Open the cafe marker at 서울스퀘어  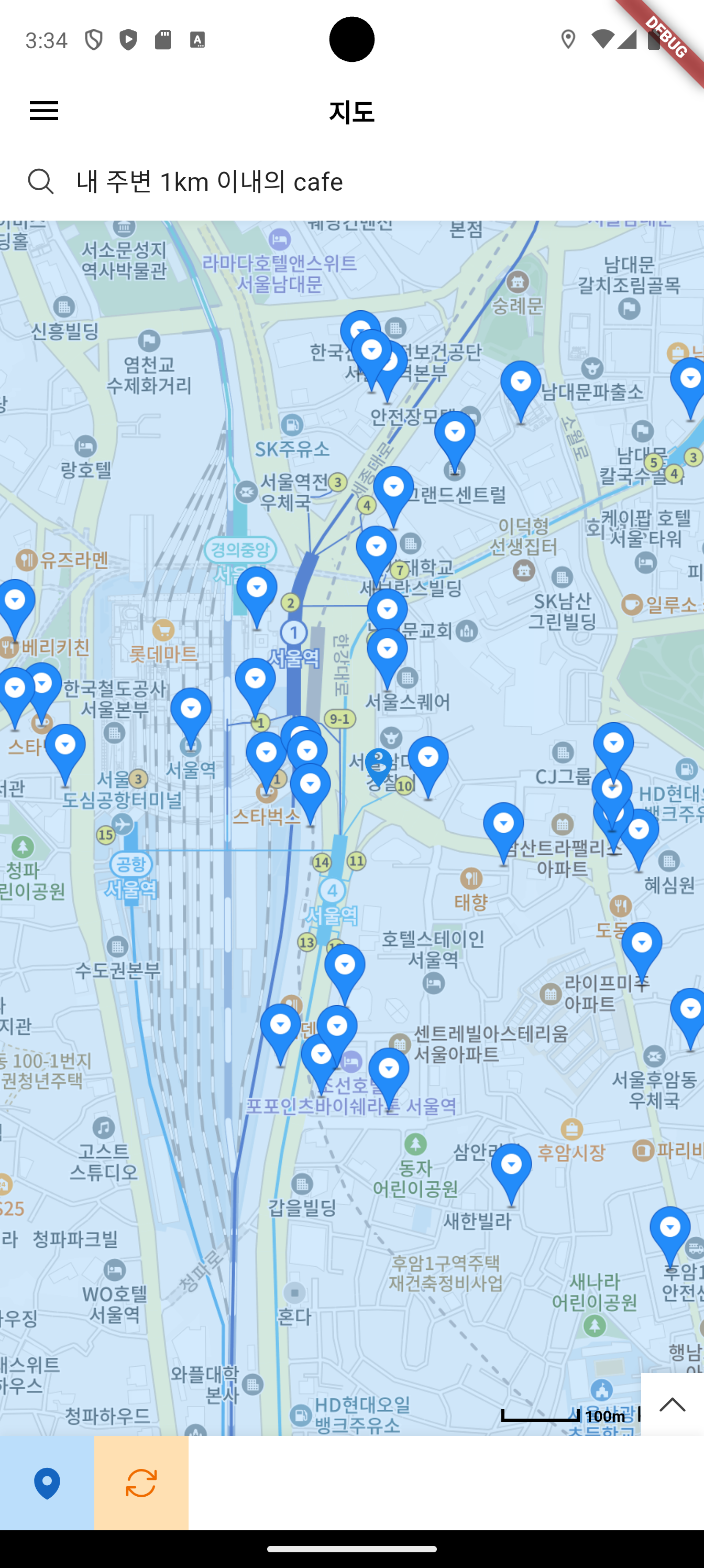pyautogui.click(x=388, y=652)
